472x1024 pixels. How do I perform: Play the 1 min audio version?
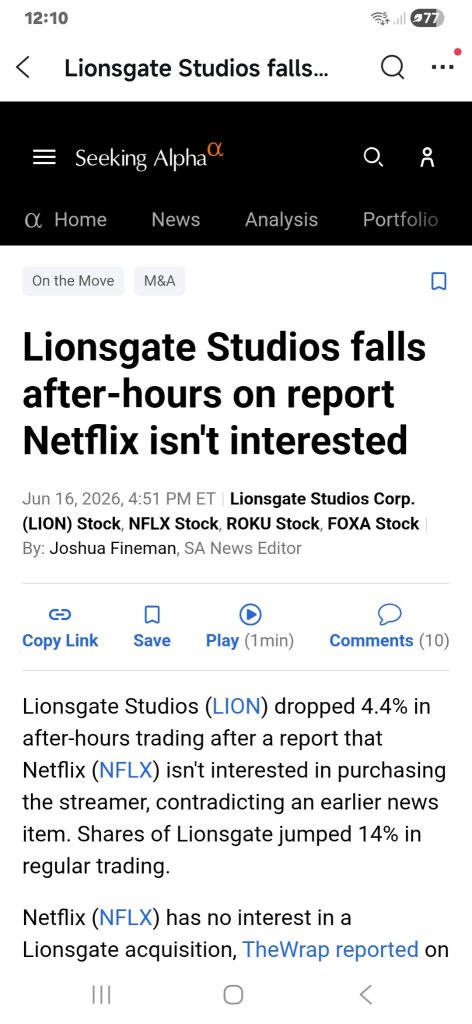tap(250, 627)
